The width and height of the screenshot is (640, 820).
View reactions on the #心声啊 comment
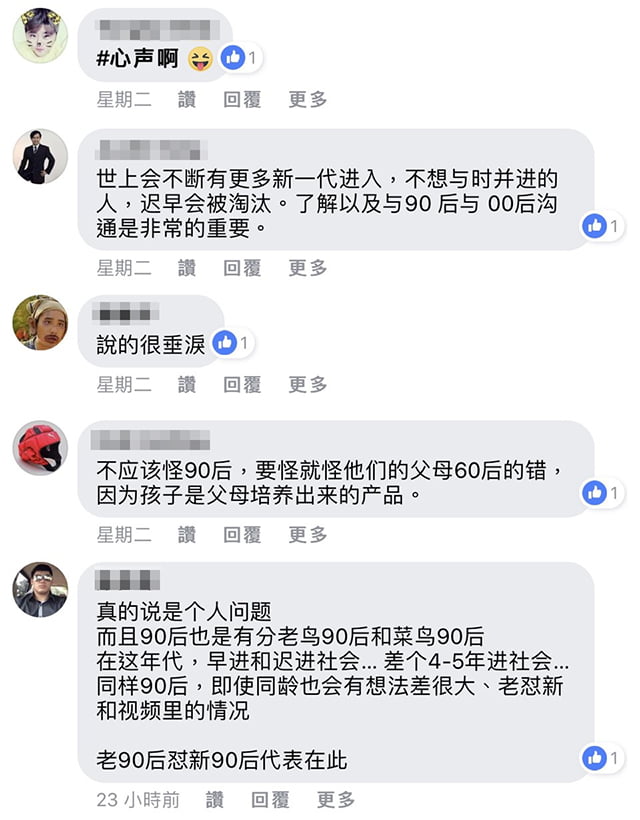coord(239,58)
